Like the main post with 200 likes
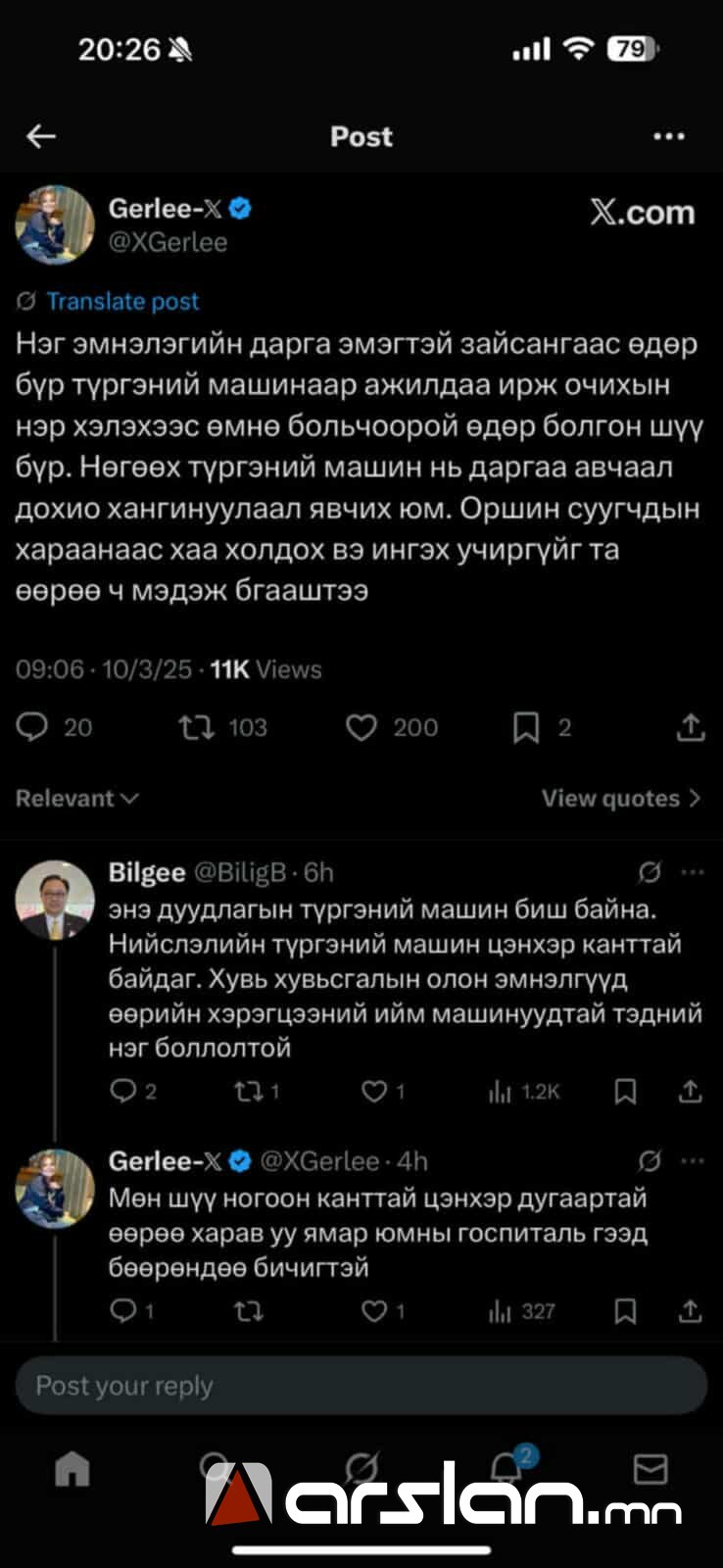 pos(361,727)
